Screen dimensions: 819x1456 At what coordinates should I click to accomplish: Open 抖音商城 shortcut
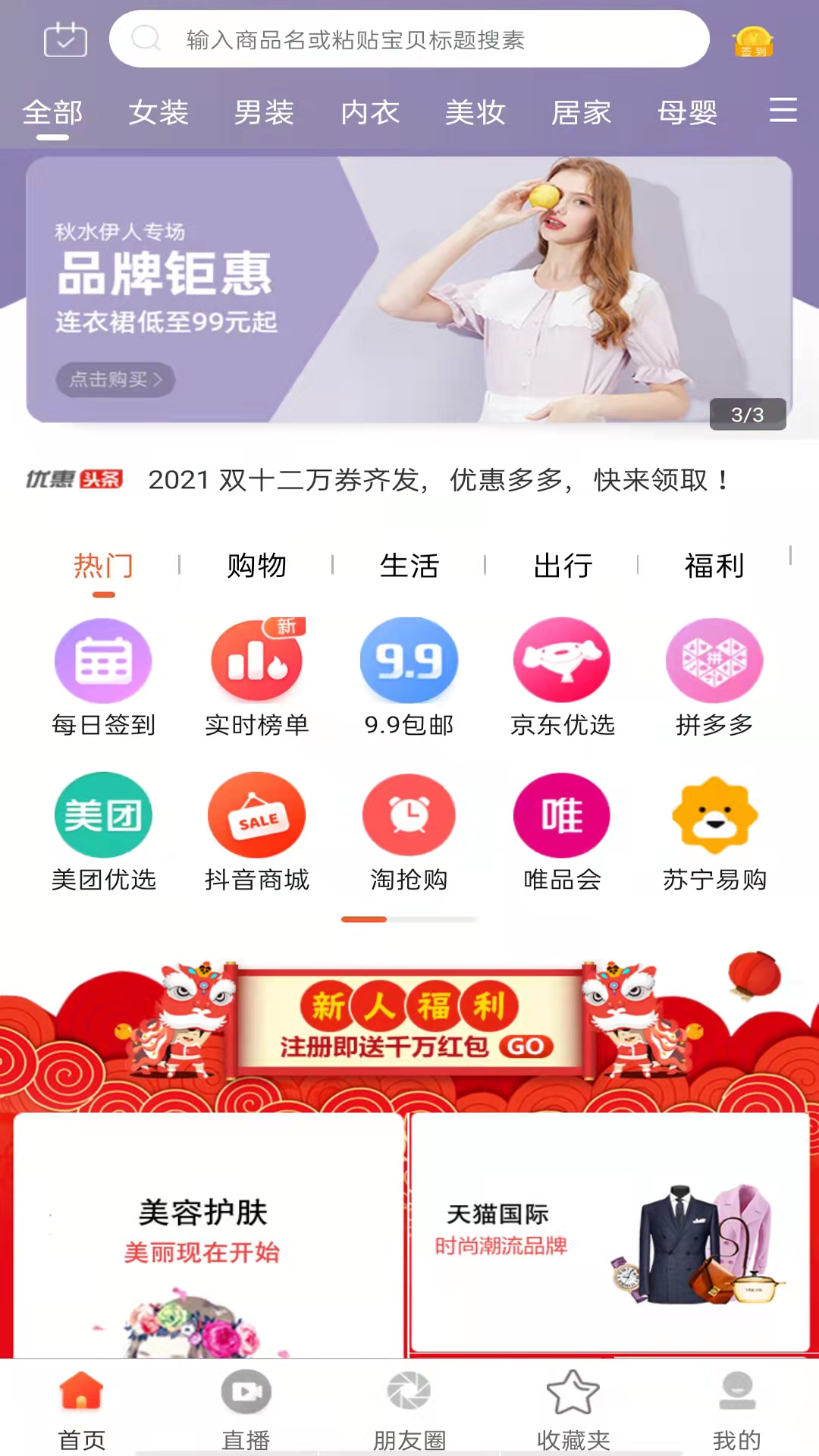click(x=256, y=832)
